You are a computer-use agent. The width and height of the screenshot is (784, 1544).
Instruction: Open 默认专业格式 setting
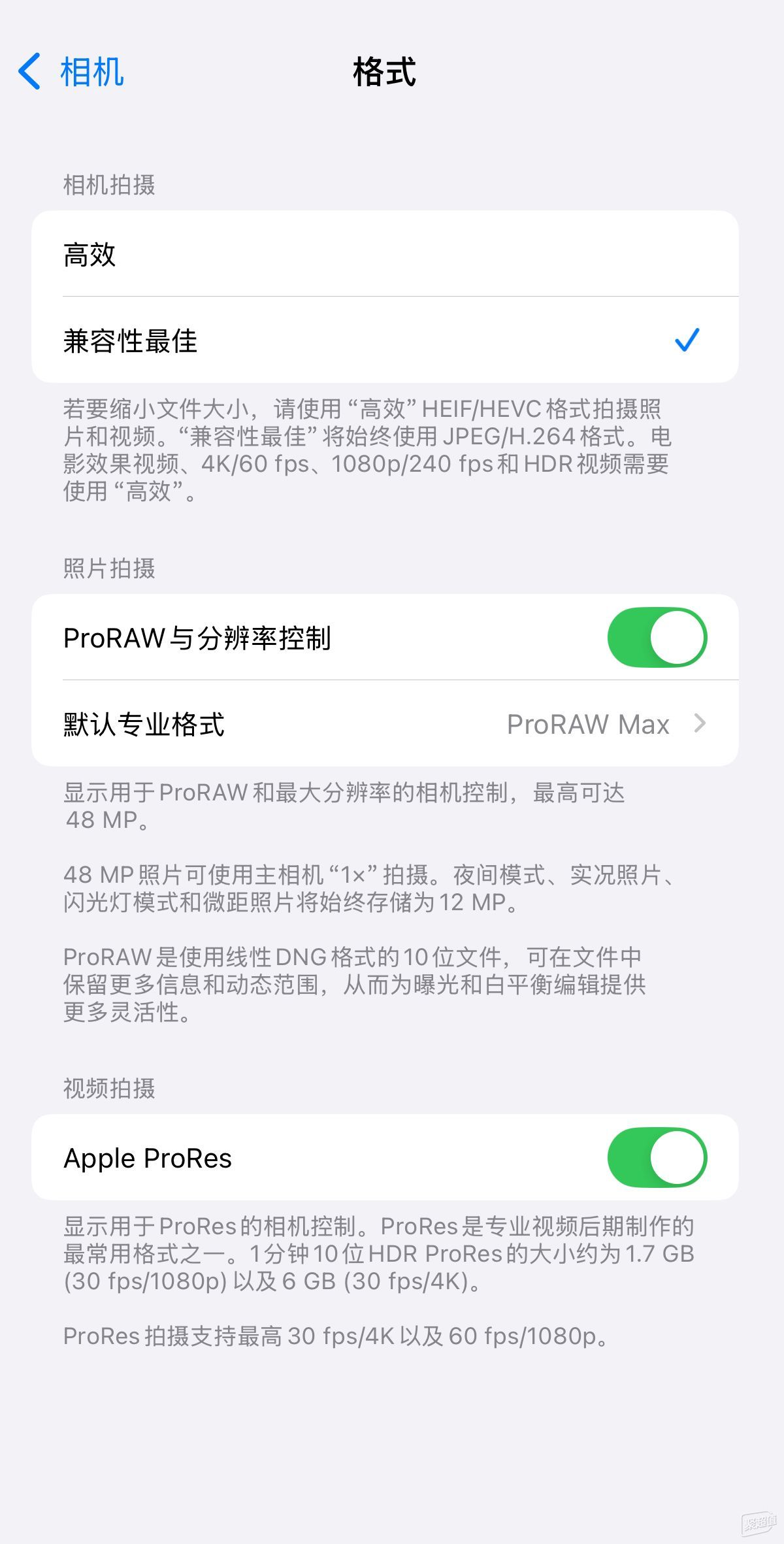click(x=384, y=724)
